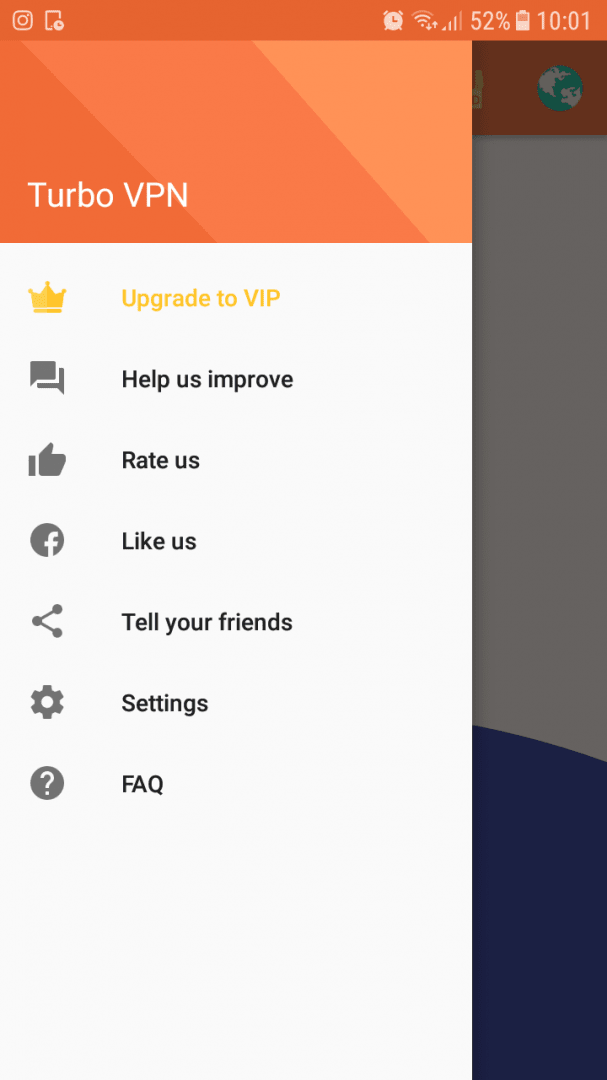The width and height of the screenshot is (607, 1080).
Task: Tap the globe icon in the app bar
Action: [560, 89]
